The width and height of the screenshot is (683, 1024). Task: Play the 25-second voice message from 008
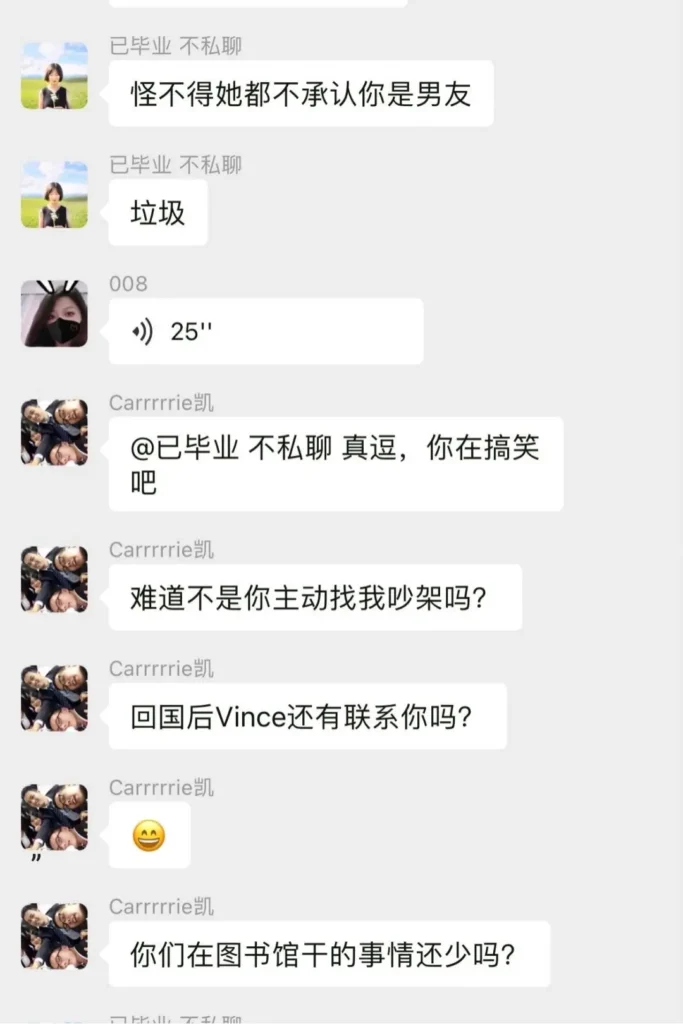point(265,332)
